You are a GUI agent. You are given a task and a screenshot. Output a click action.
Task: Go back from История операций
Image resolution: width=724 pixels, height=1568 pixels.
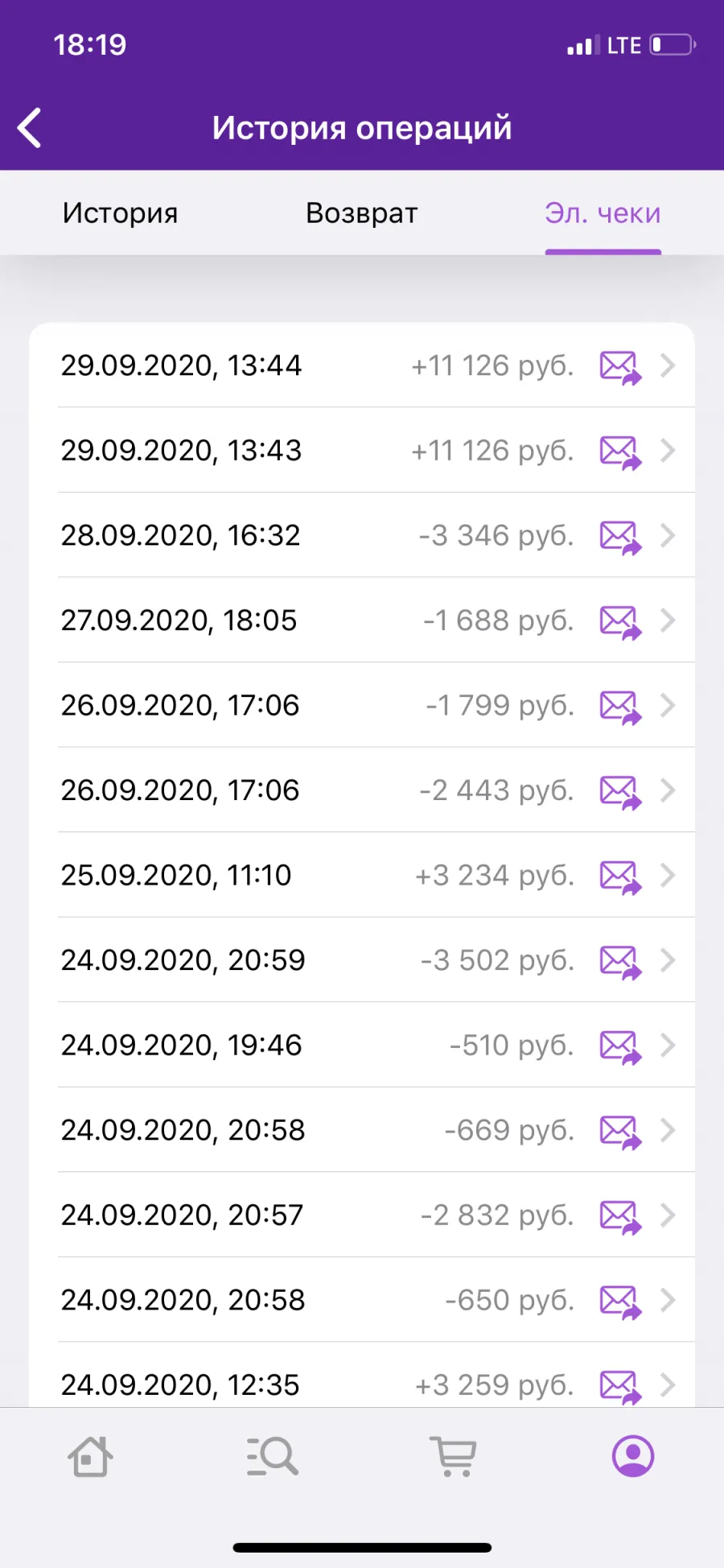pyautogui.click(x=30, y=128)
